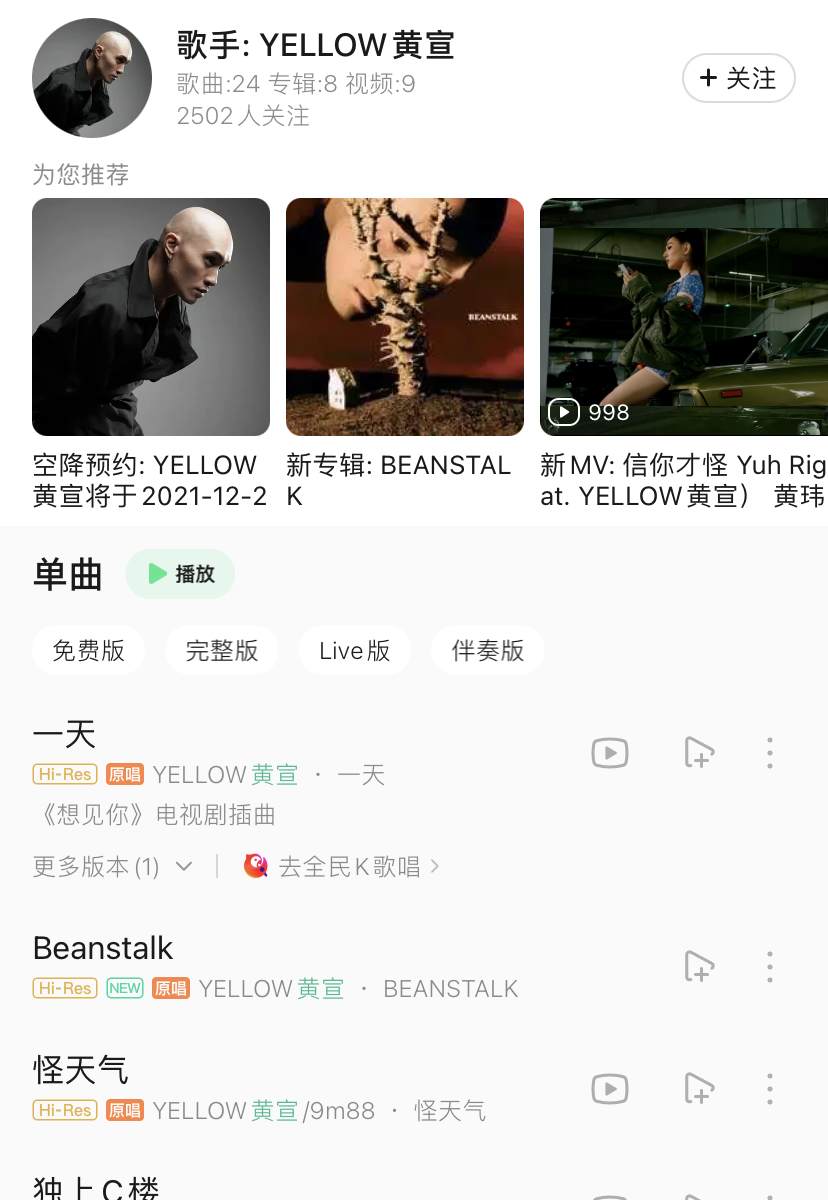Open more options for 怪天气
Image resolution: width=828 pixels, height=1200 pixels.
769,1088
